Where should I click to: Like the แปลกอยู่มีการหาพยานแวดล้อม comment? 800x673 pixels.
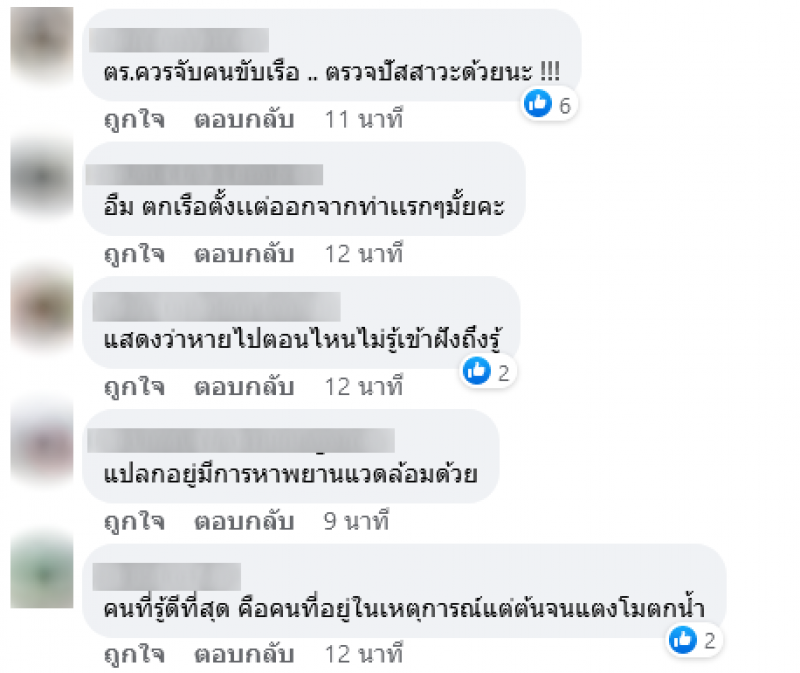pyautogui.click(x=134, y=521)
